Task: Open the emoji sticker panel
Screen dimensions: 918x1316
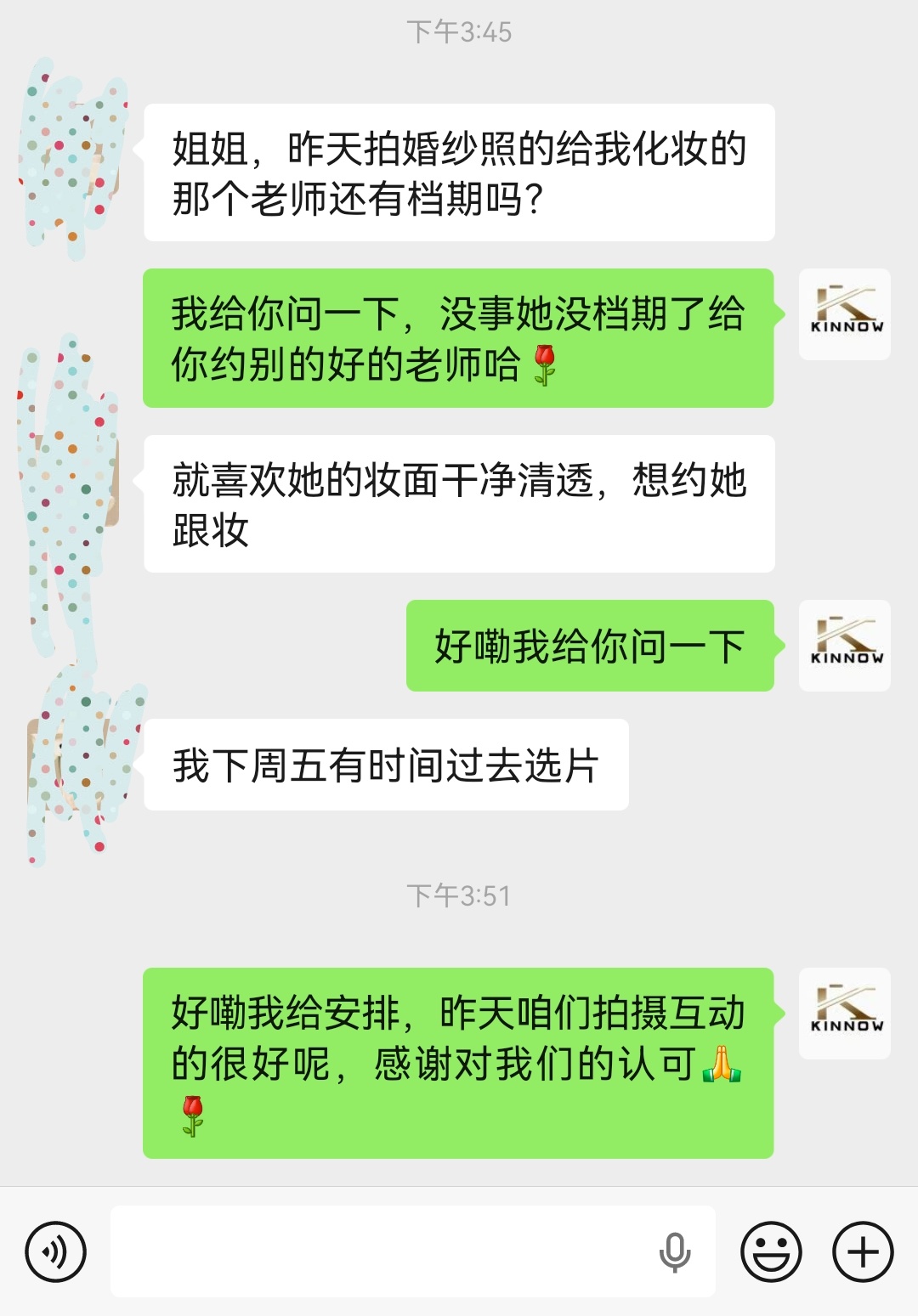Action: (771, 1251)
